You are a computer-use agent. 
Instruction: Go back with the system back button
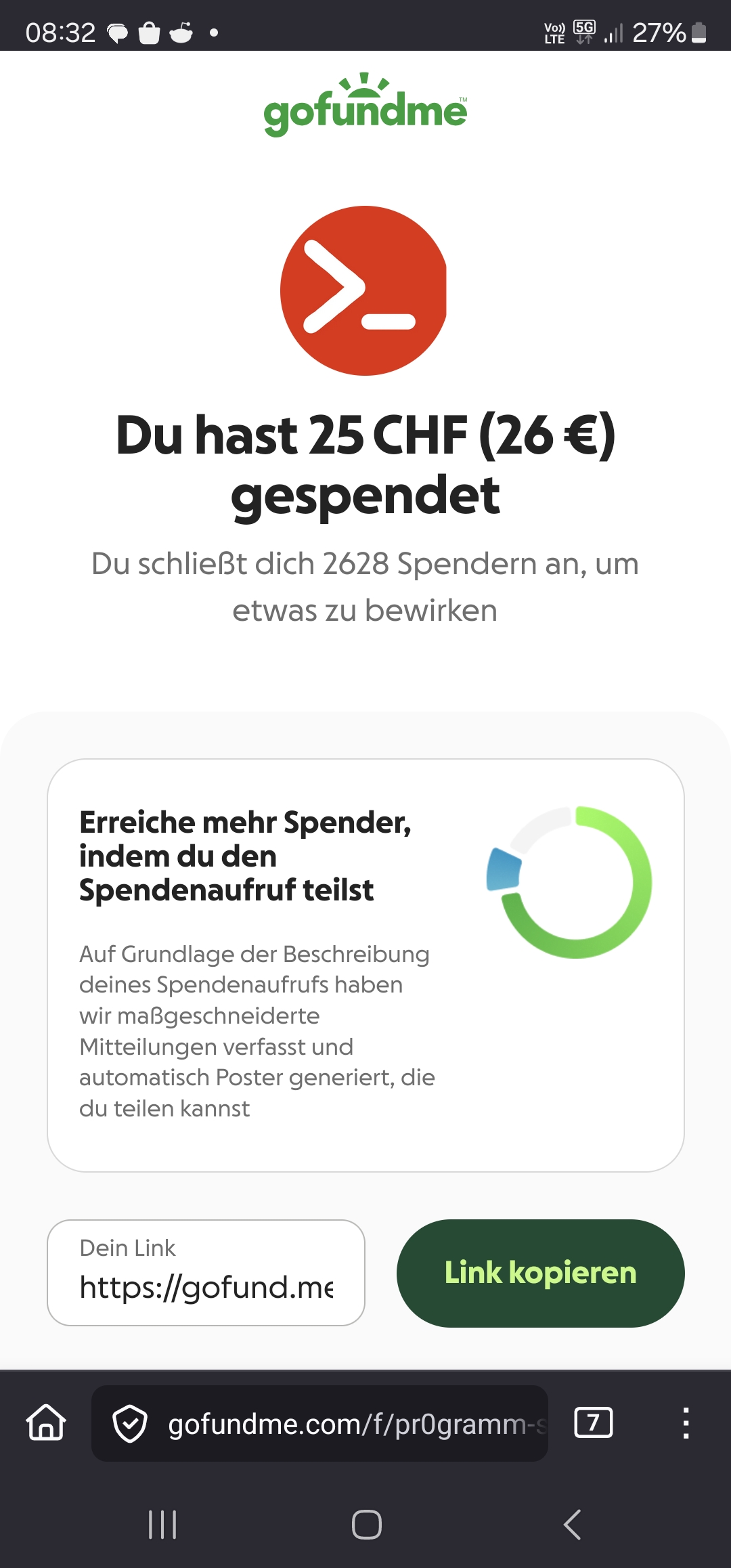click(572, 1525)
